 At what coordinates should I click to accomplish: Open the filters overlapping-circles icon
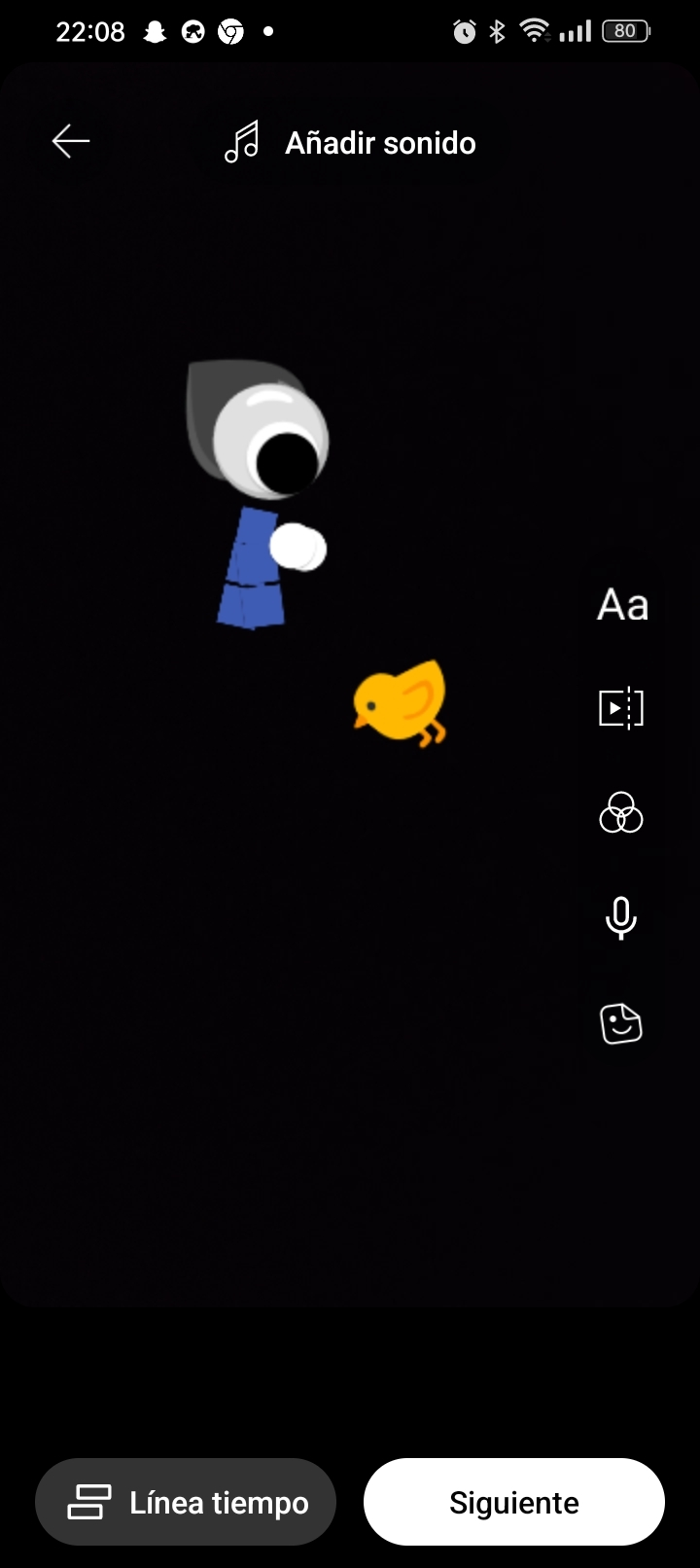[x=621, y=813]
